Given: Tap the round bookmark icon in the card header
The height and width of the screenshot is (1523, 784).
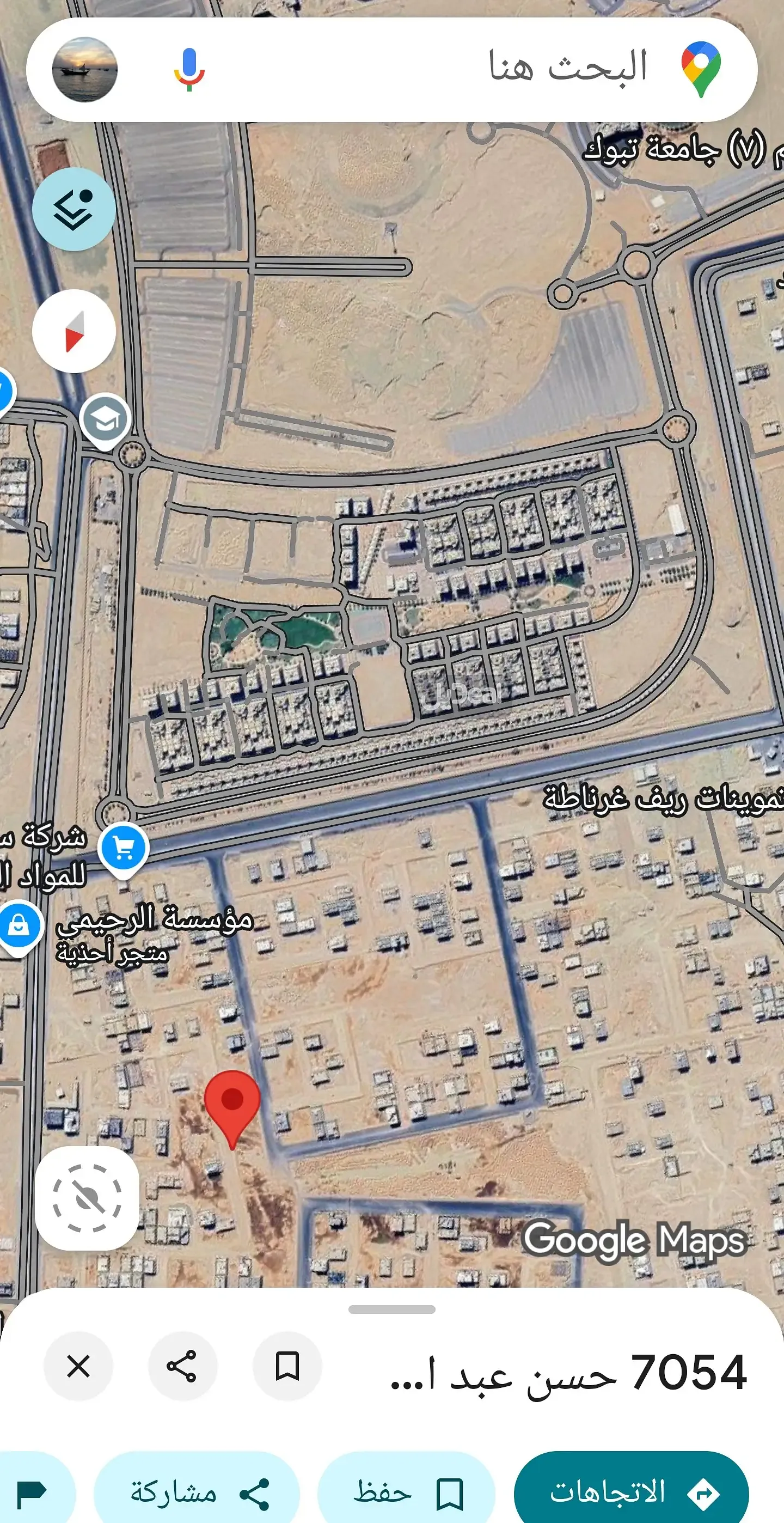Looking at the screenshot, I should [x=287, y=1366].
